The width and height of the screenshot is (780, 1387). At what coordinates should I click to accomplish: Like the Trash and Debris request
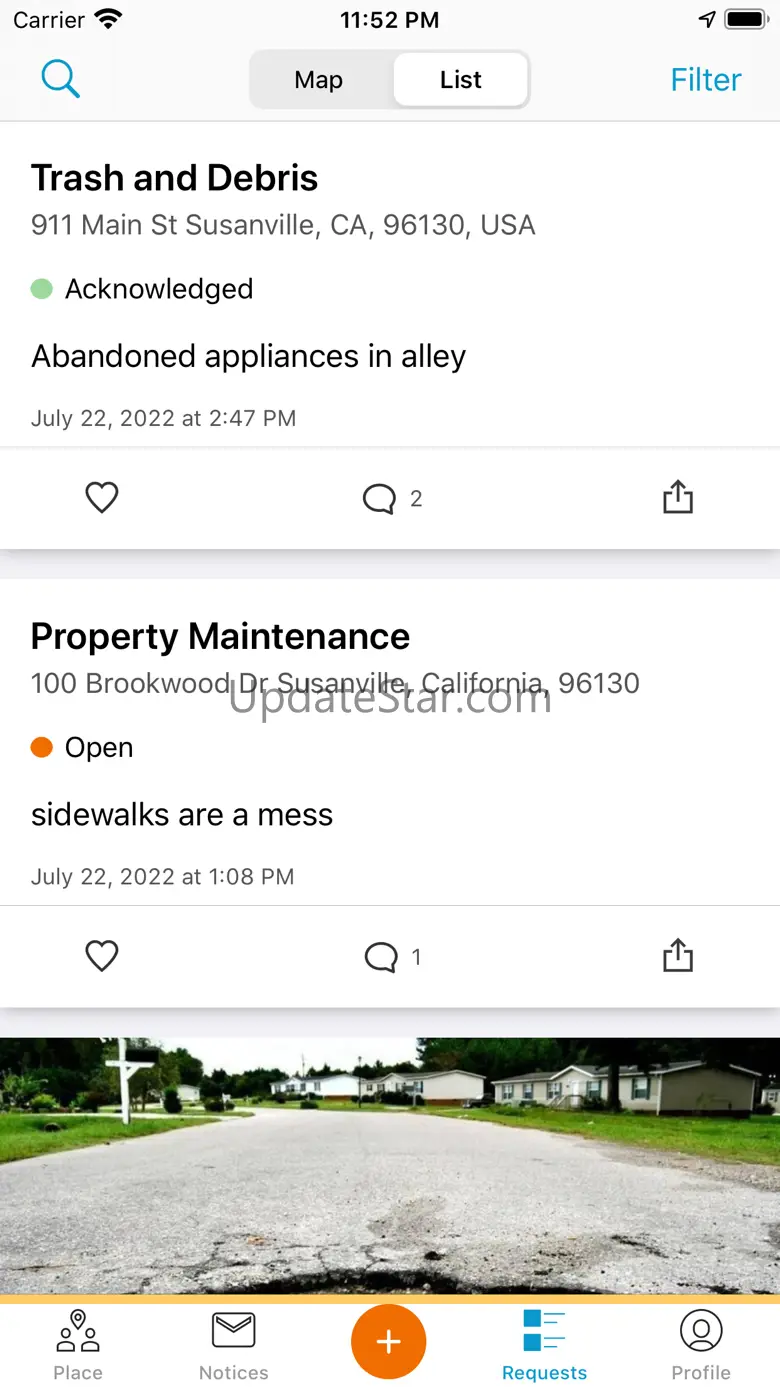pyautogui.click(x=102, y=498)
